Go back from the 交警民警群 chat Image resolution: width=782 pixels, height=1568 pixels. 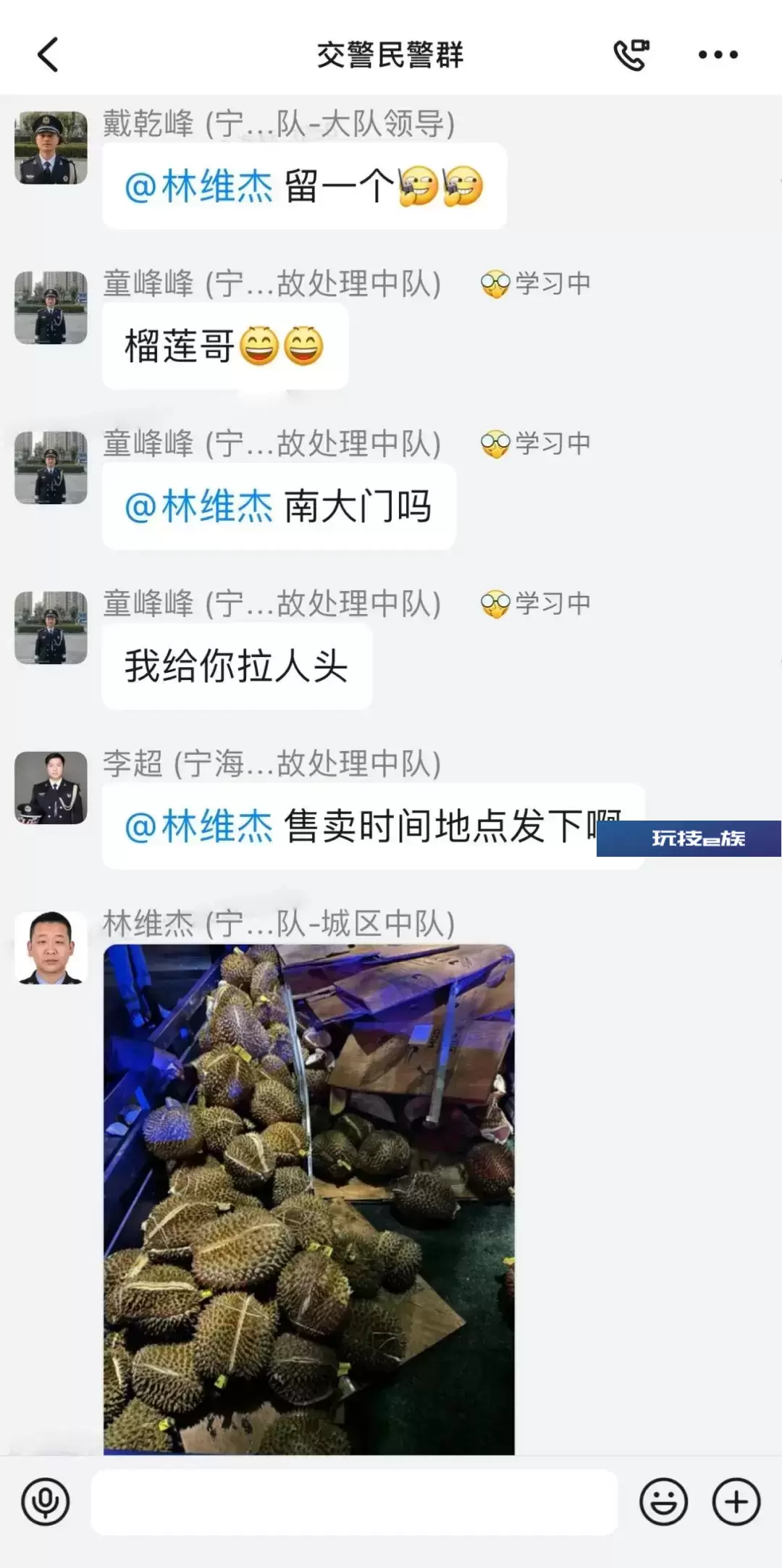pos(48,55)
